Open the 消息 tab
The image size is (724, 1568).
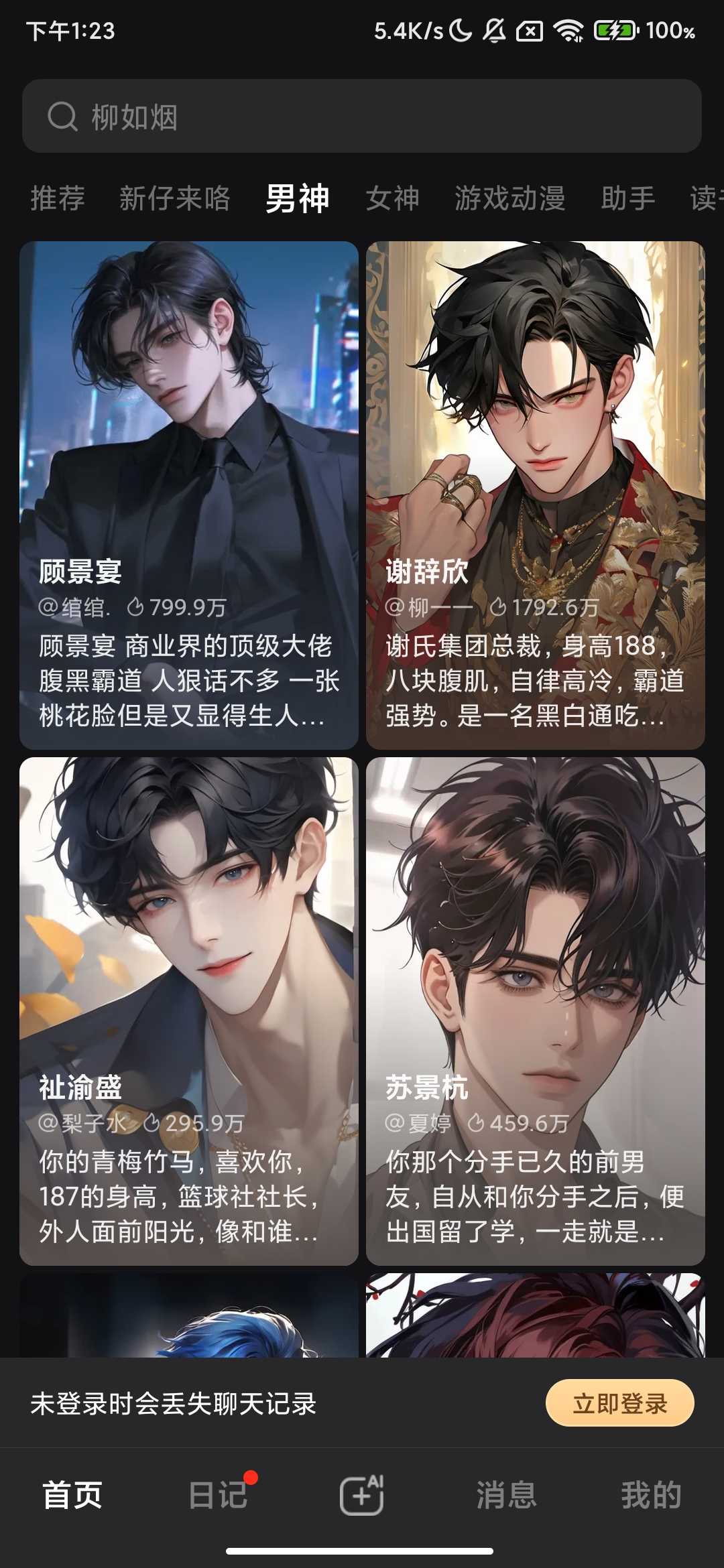(506, 1496)
